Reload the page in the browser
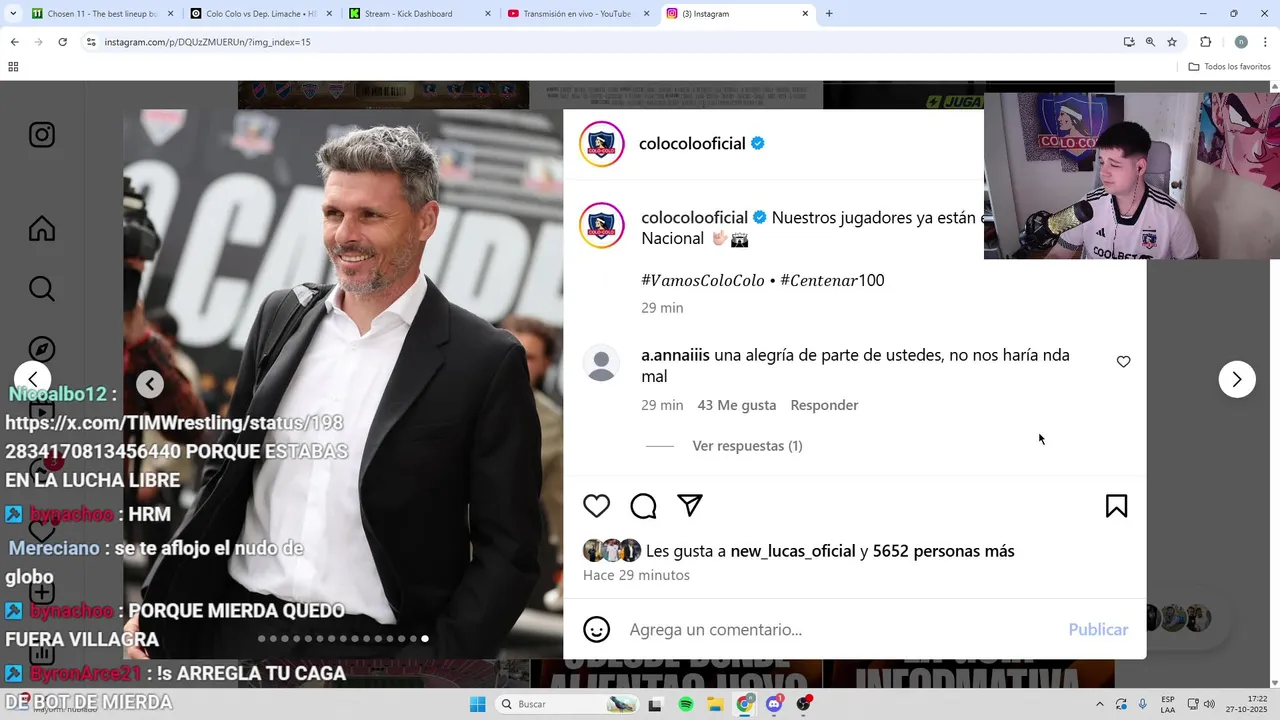The width and height of the screenshot is (1280, 720). (62, 42)
